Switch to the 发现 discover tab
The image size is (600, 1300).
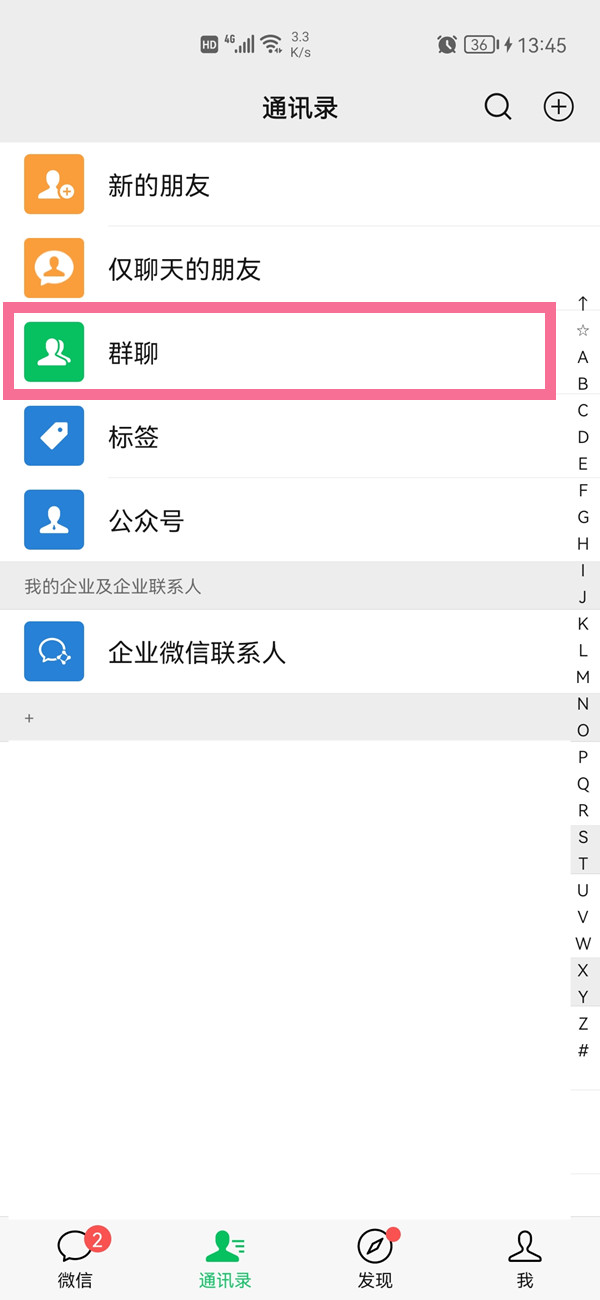pyautogui.click(x=375, y=1259)
